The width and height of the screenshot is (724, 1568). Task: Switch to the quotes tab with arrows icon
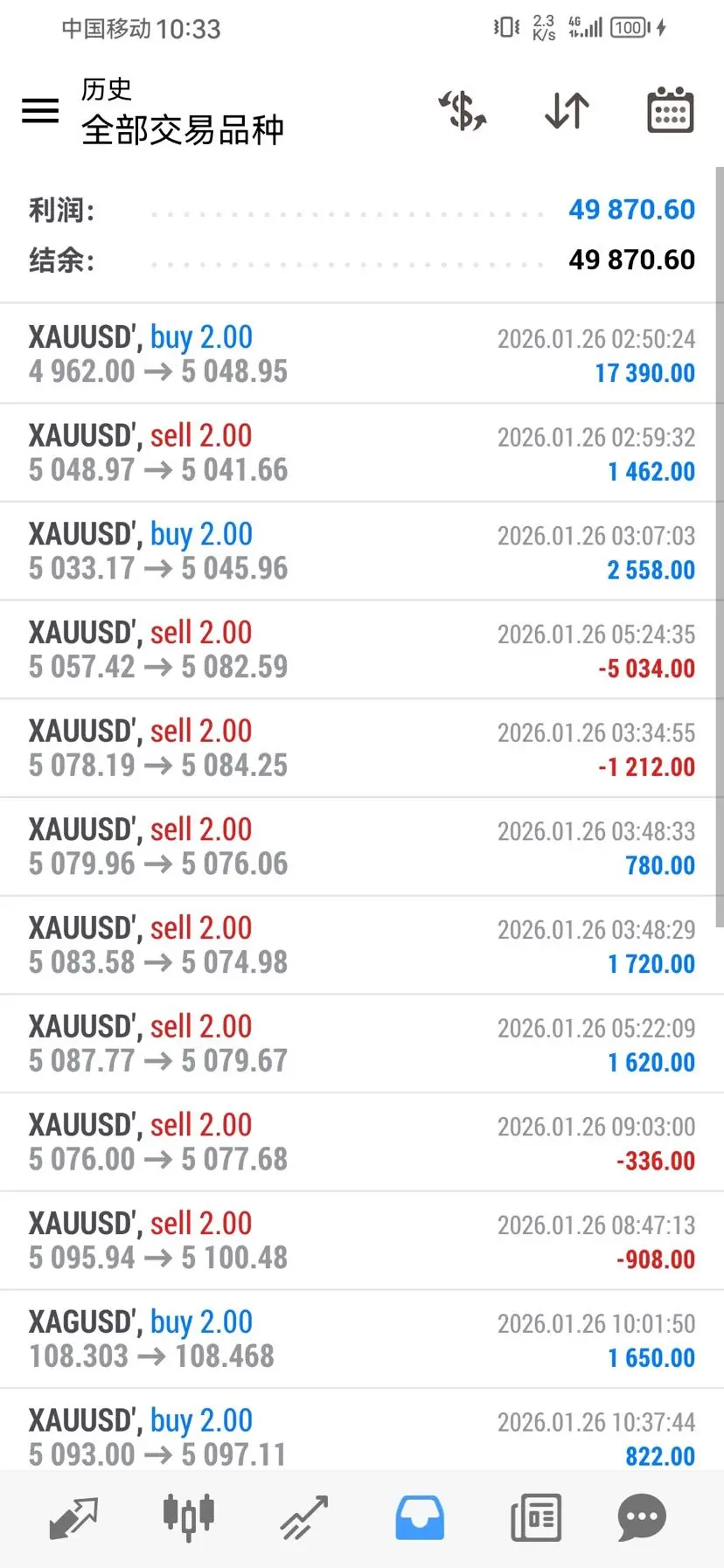click(x=73, y=1518)
